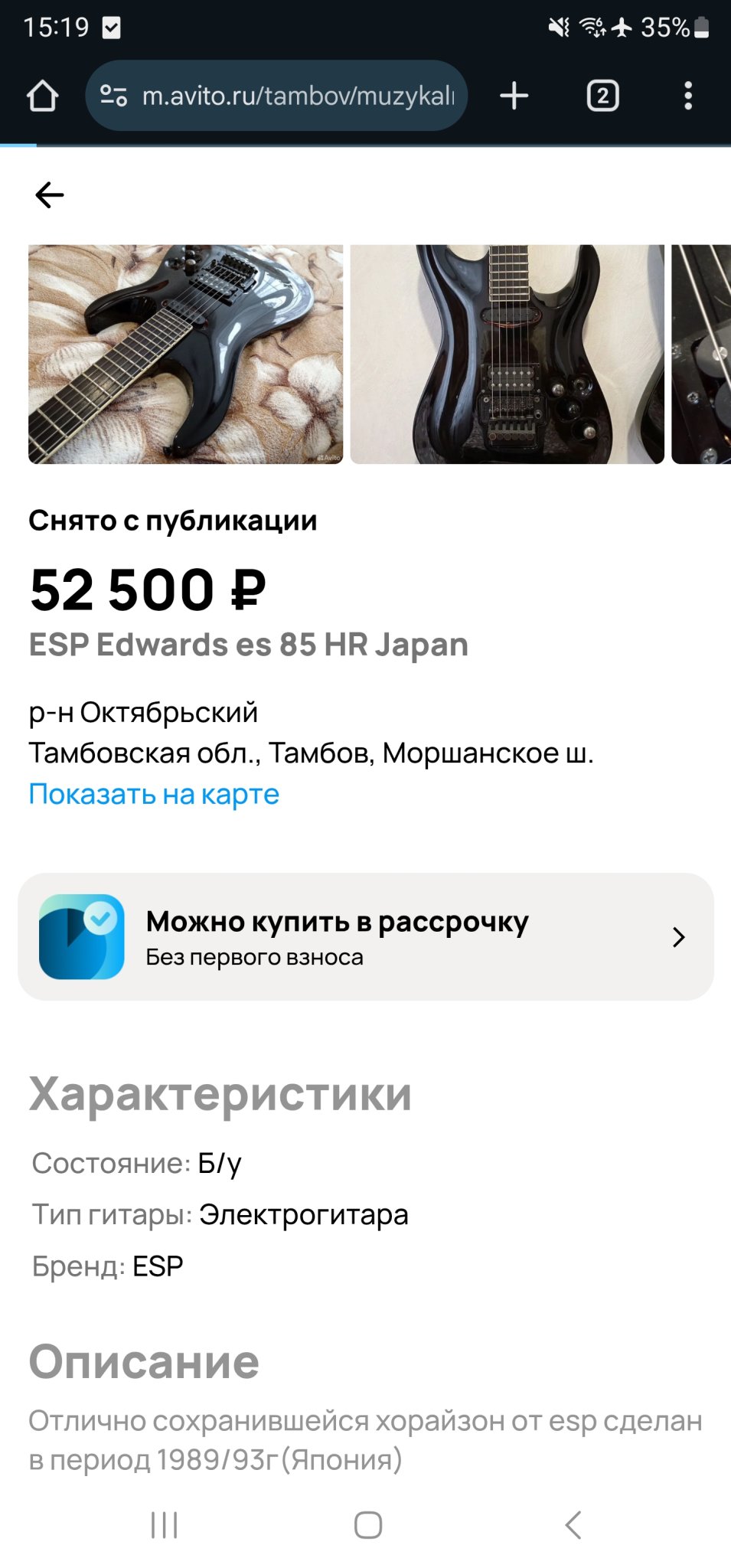Open a new browser tab
Image resolution: width=731 pixels, height=1568 pixels.
point(514,96)
